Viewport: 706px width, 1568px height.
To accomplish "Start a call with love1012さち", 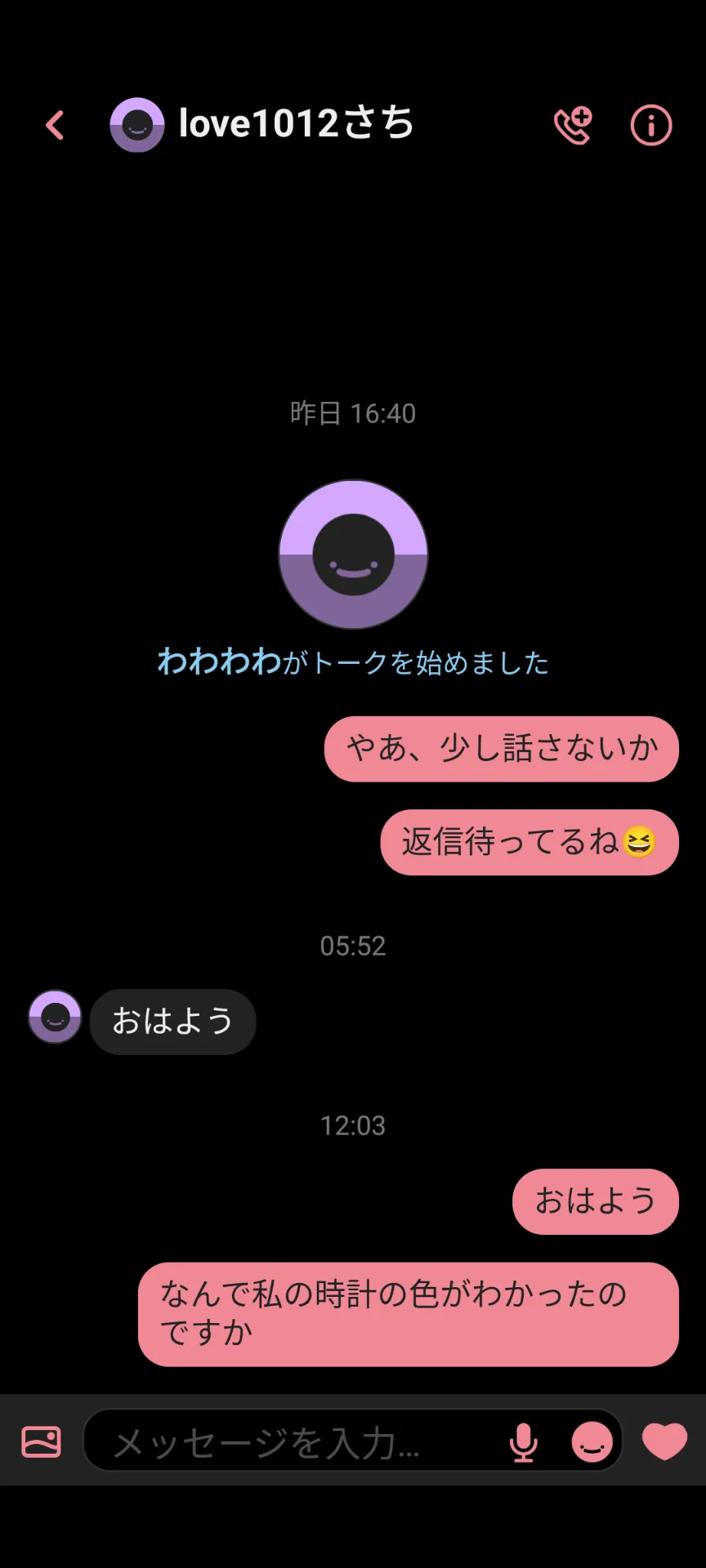I will (574, 126).
